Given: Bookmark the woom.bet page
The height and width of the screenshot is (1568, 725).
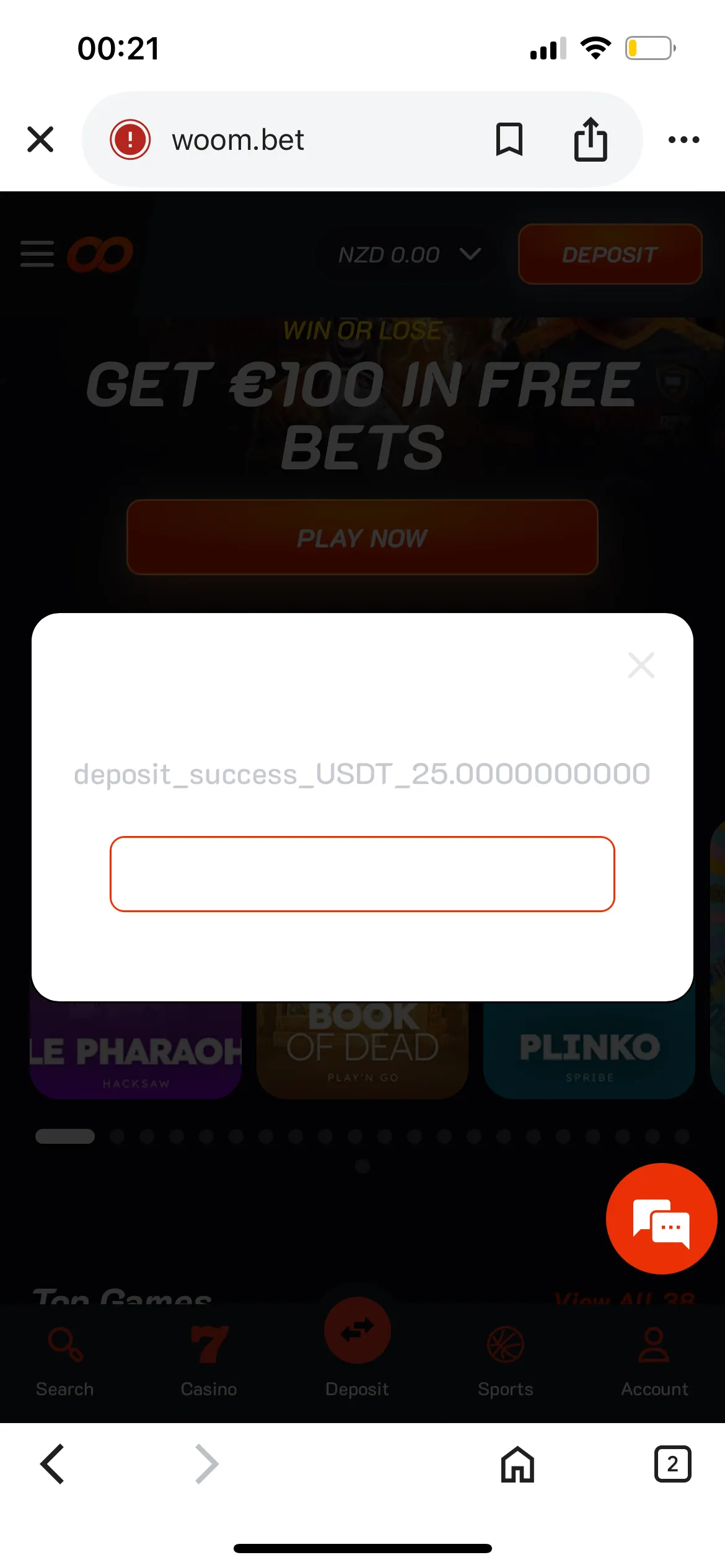Looking at the screenshot, I should [x=509, y=139].
